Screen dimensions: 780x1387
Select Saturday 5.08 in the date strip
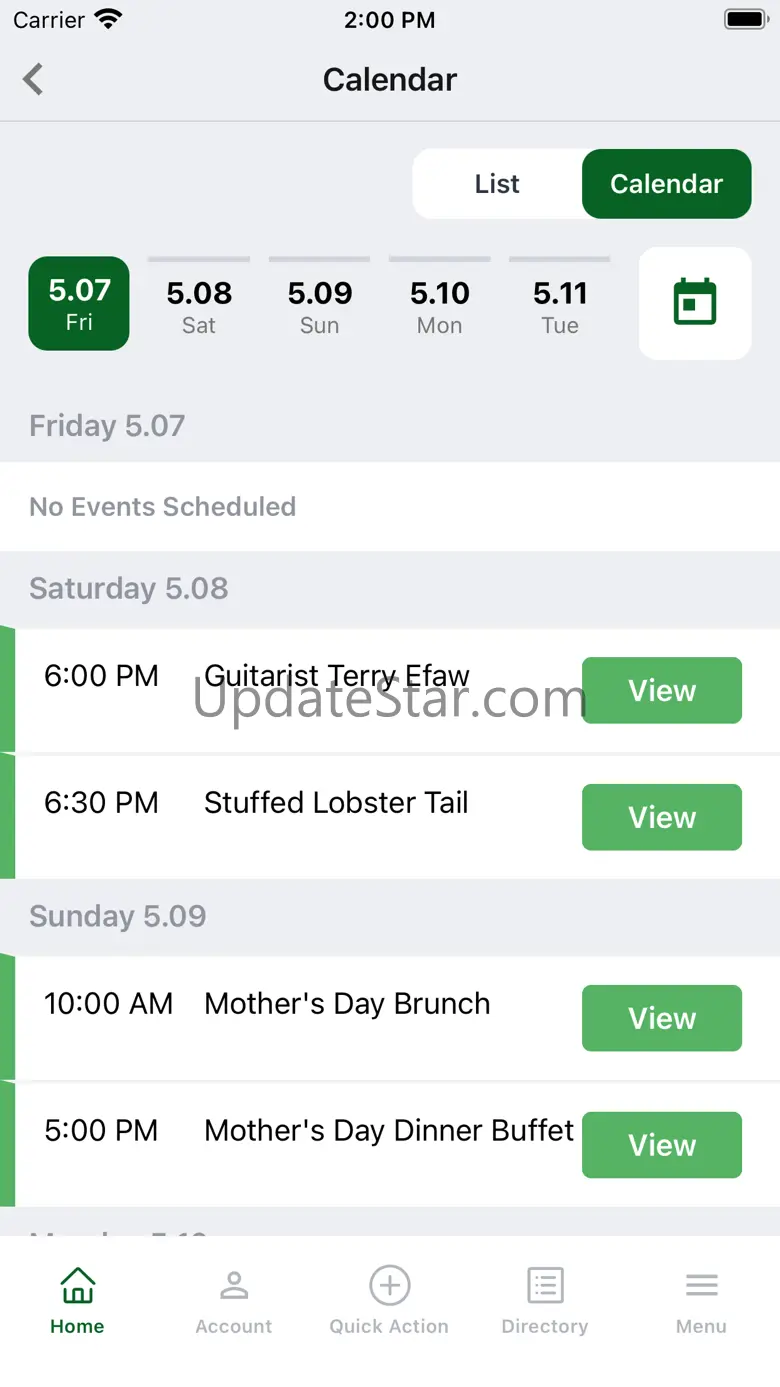[x=199, y=303]
